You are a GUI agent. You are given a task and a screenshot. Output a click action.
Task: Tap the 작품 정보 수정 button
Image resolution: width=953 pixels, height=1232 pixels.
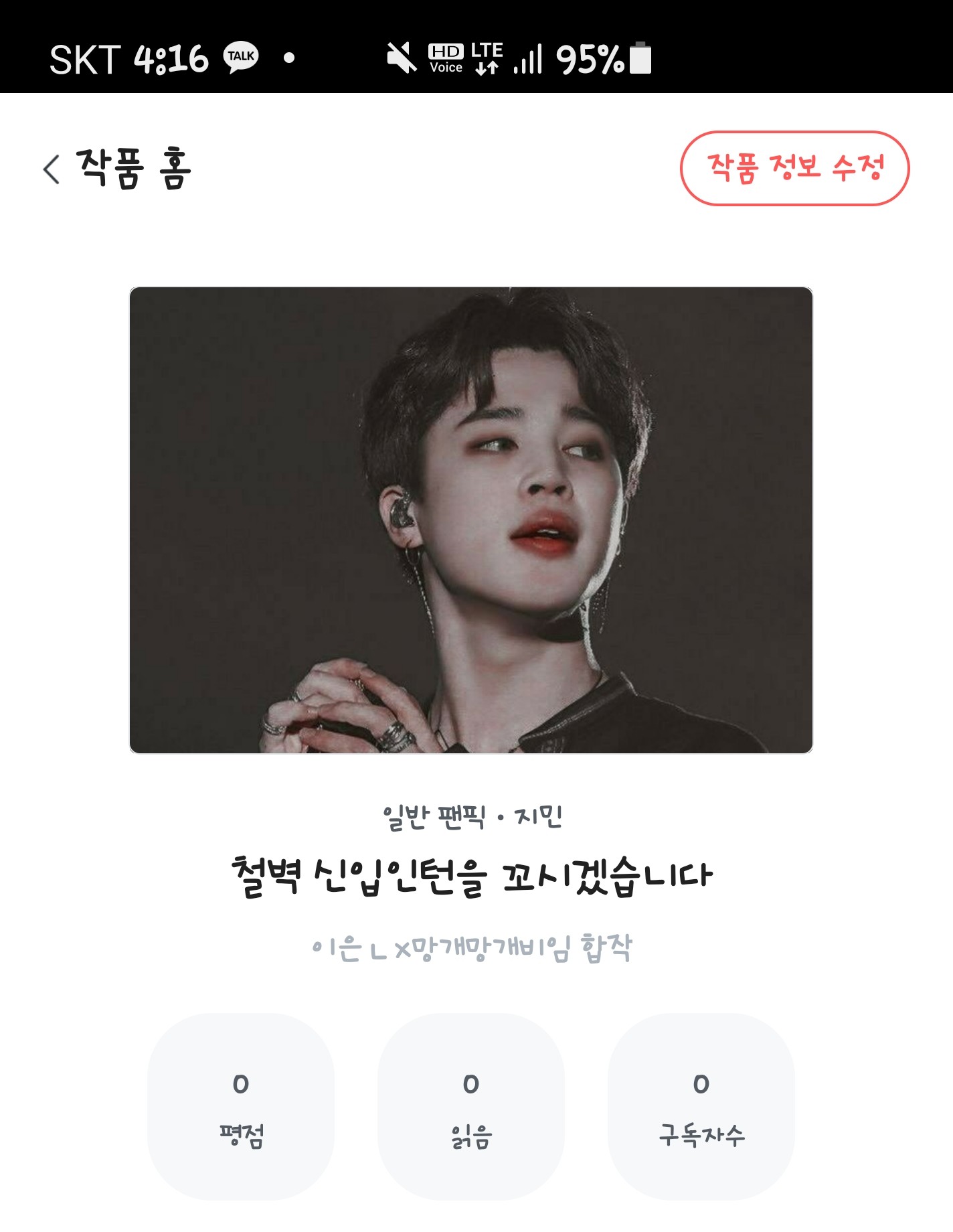pyautogui.click(x=794, y=168)
